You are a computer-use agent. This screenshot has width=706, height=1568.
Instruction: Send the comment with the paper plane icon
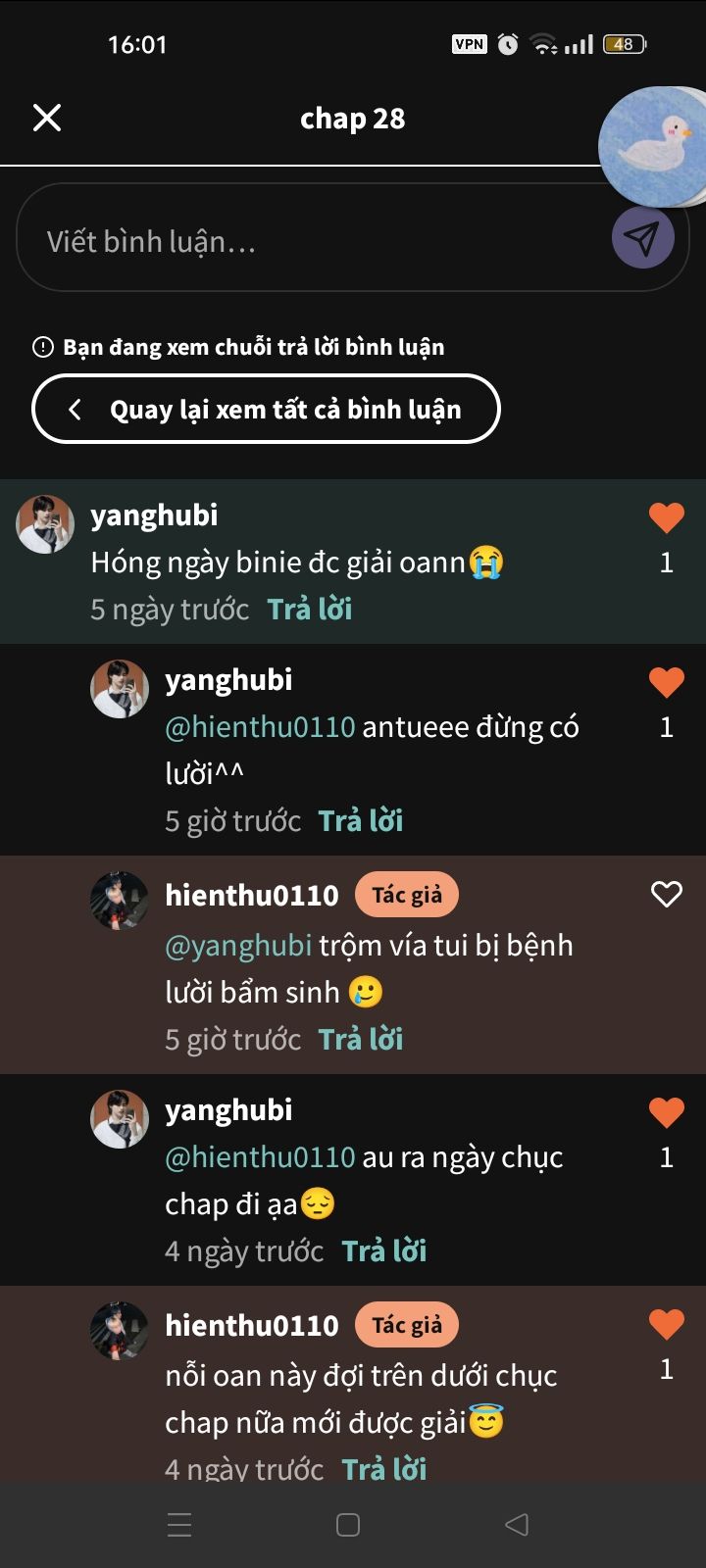click(642, 237)
